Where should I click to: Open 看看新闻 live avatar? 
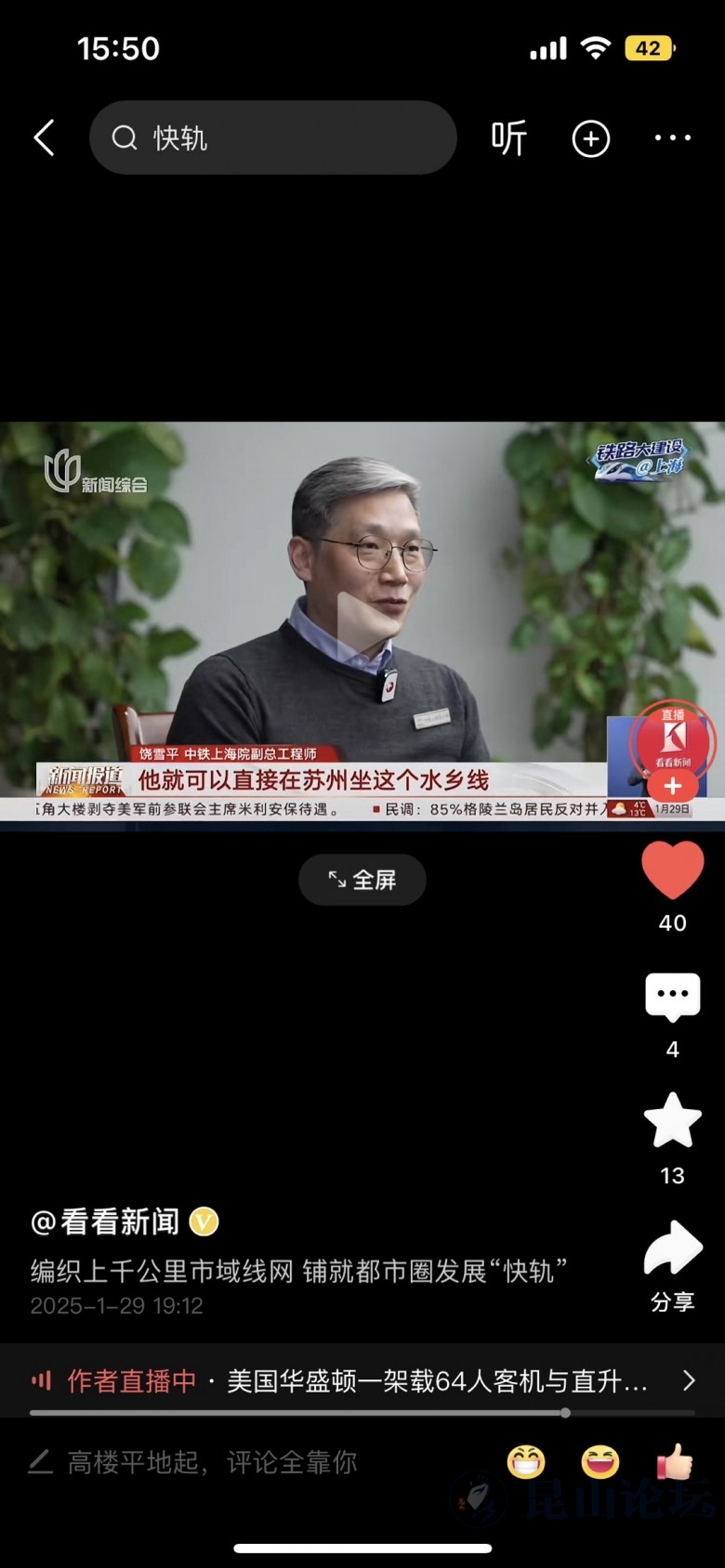click(673, 738)
